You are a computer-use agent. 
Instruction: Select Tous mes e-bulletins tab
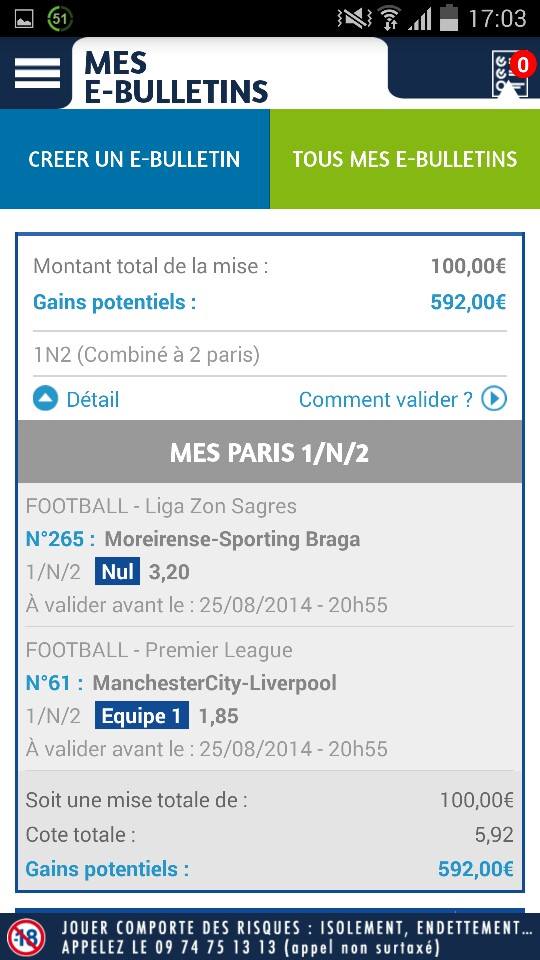(x=405, y=159)
